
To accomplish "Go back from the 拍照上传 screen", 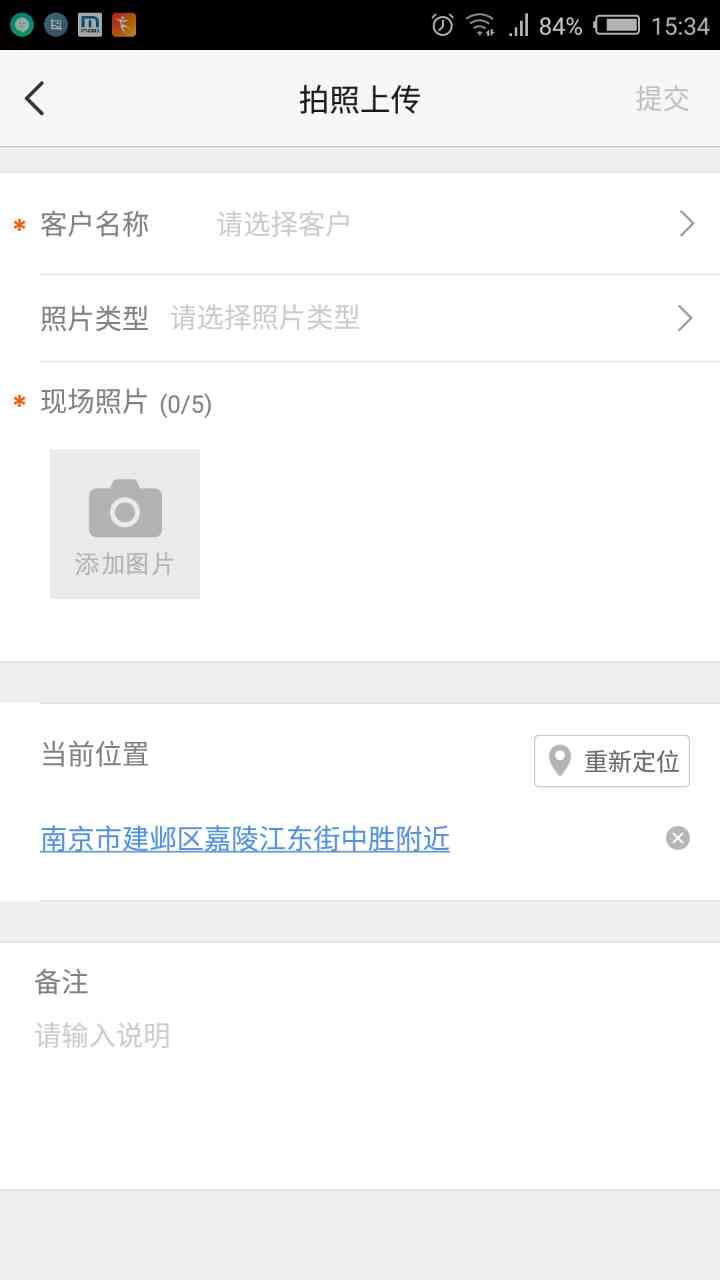I will click(35, 99).
